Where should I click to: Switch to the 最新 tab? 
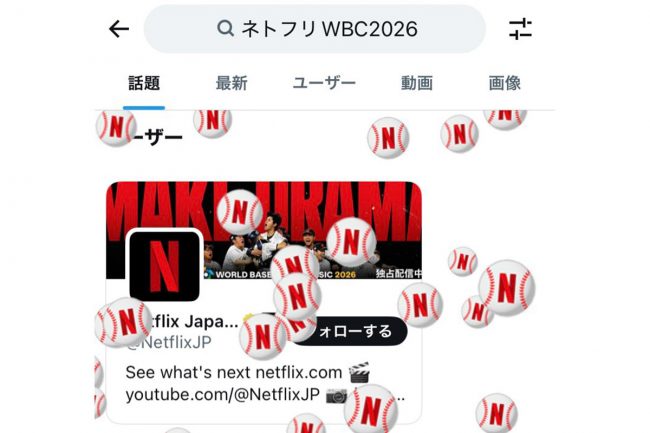[231, 84]
